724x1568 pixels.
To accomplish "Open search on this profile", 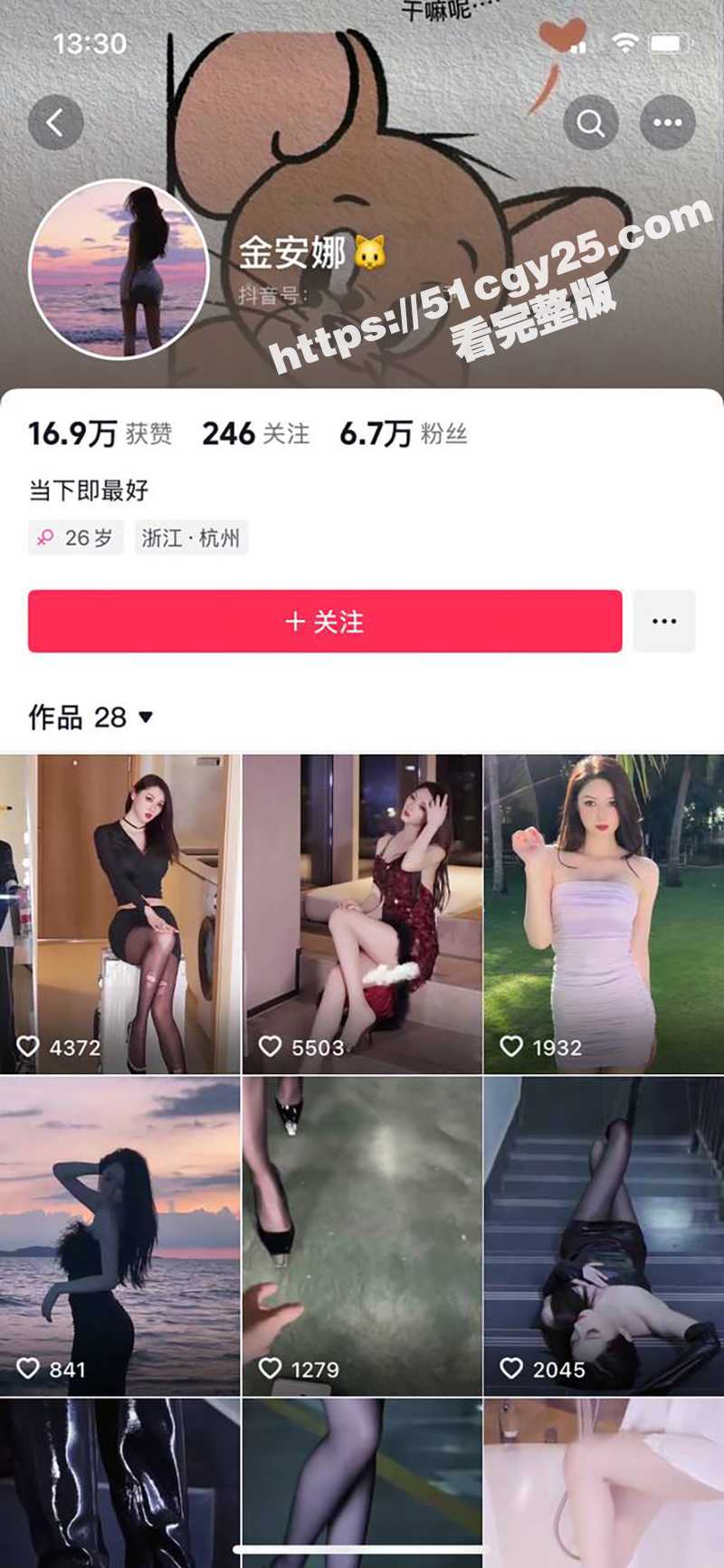I will pyautogui.click(x=591, y=122).
